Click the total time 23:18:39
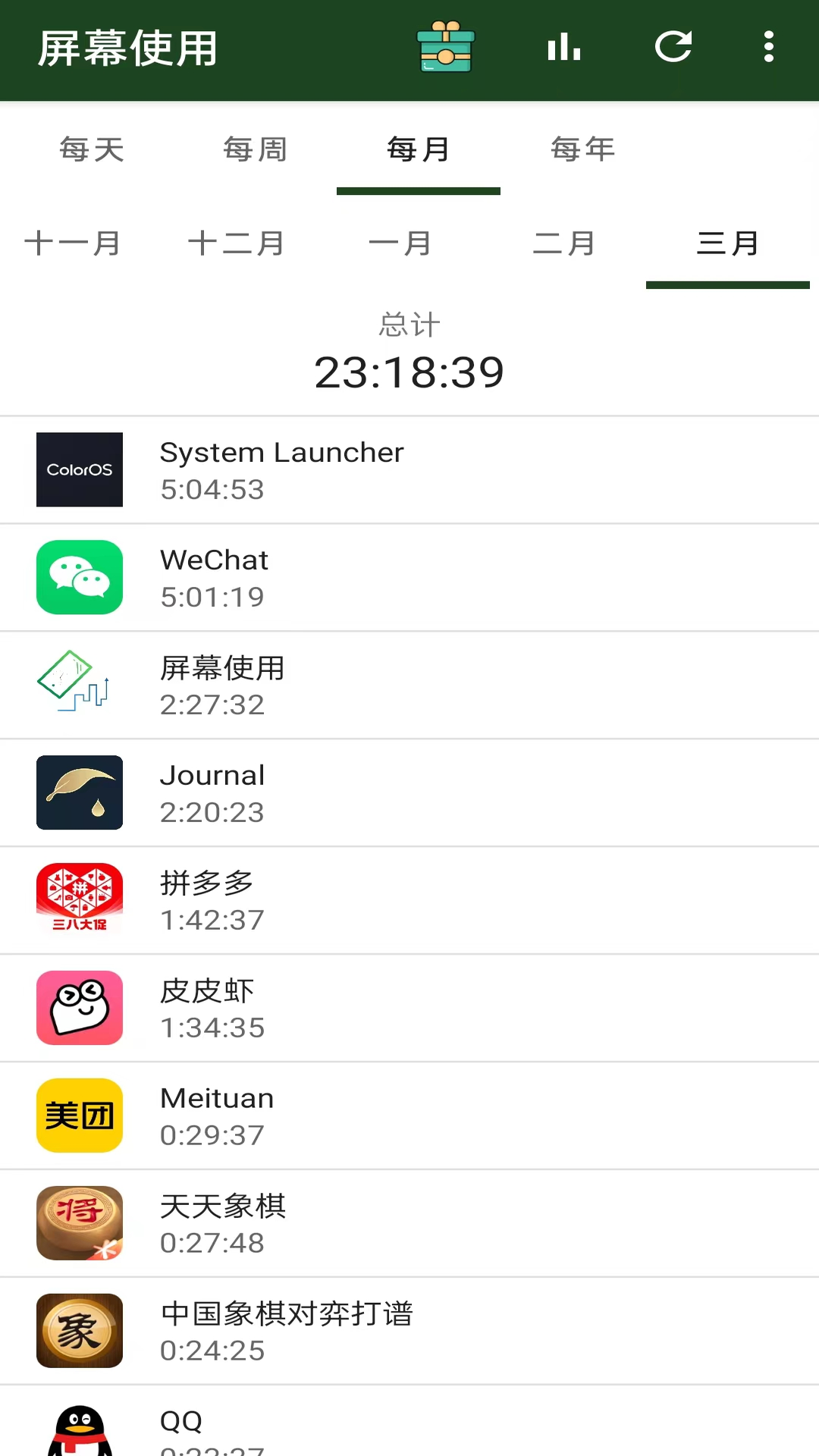This screenshot has height=1456, width=819. coord(409,371)
